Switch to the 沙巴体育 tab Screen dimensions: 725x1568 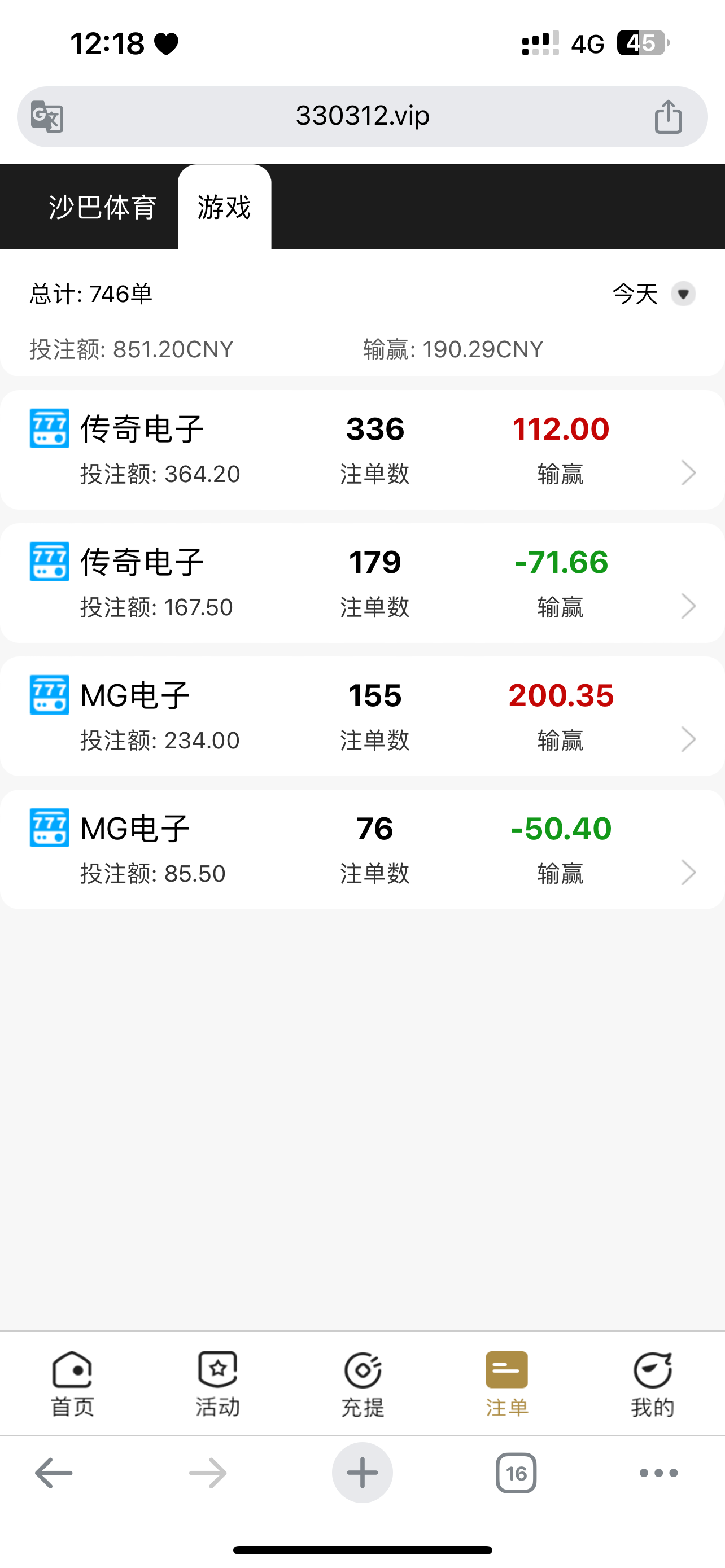pos(102,208)
